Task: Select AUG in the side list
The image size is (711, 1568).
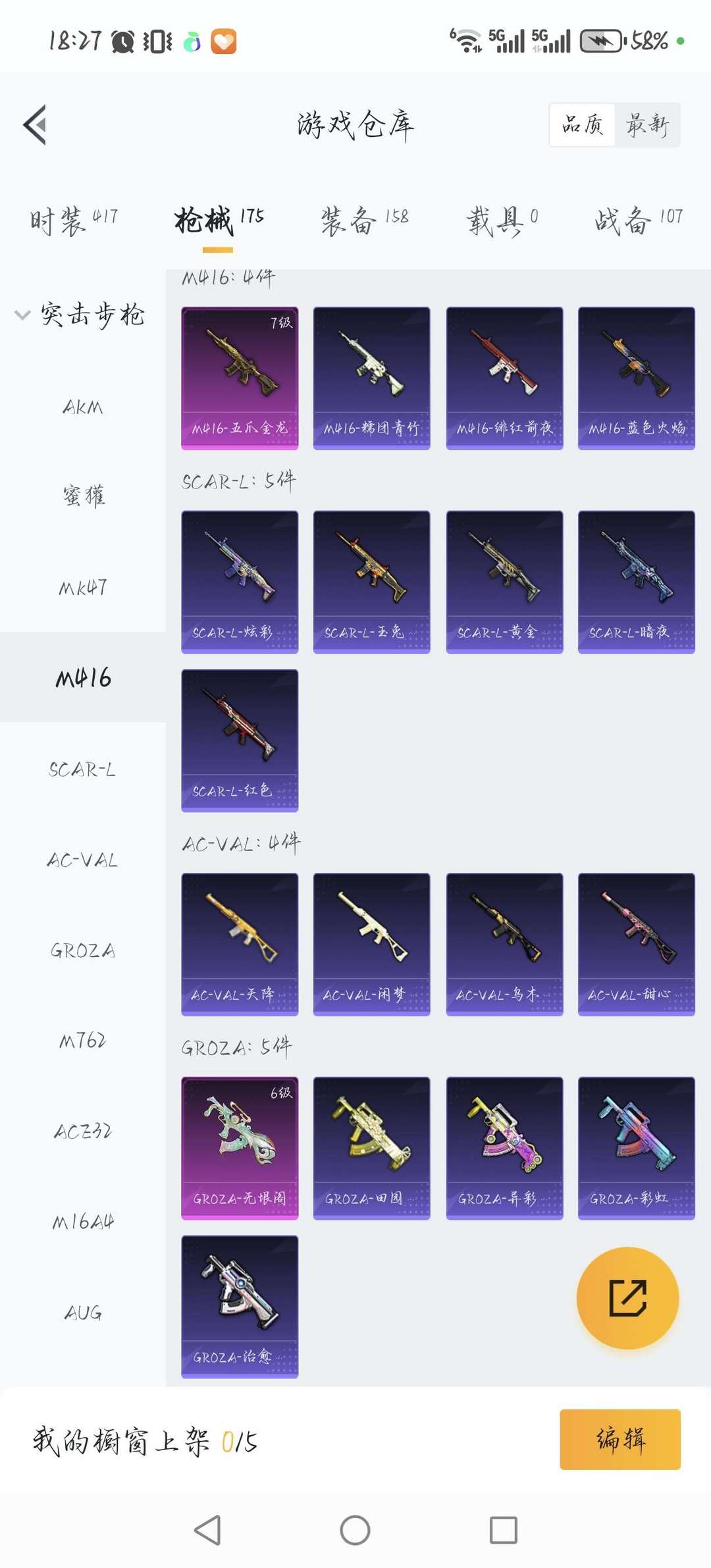Action: tap(83, 1313)
